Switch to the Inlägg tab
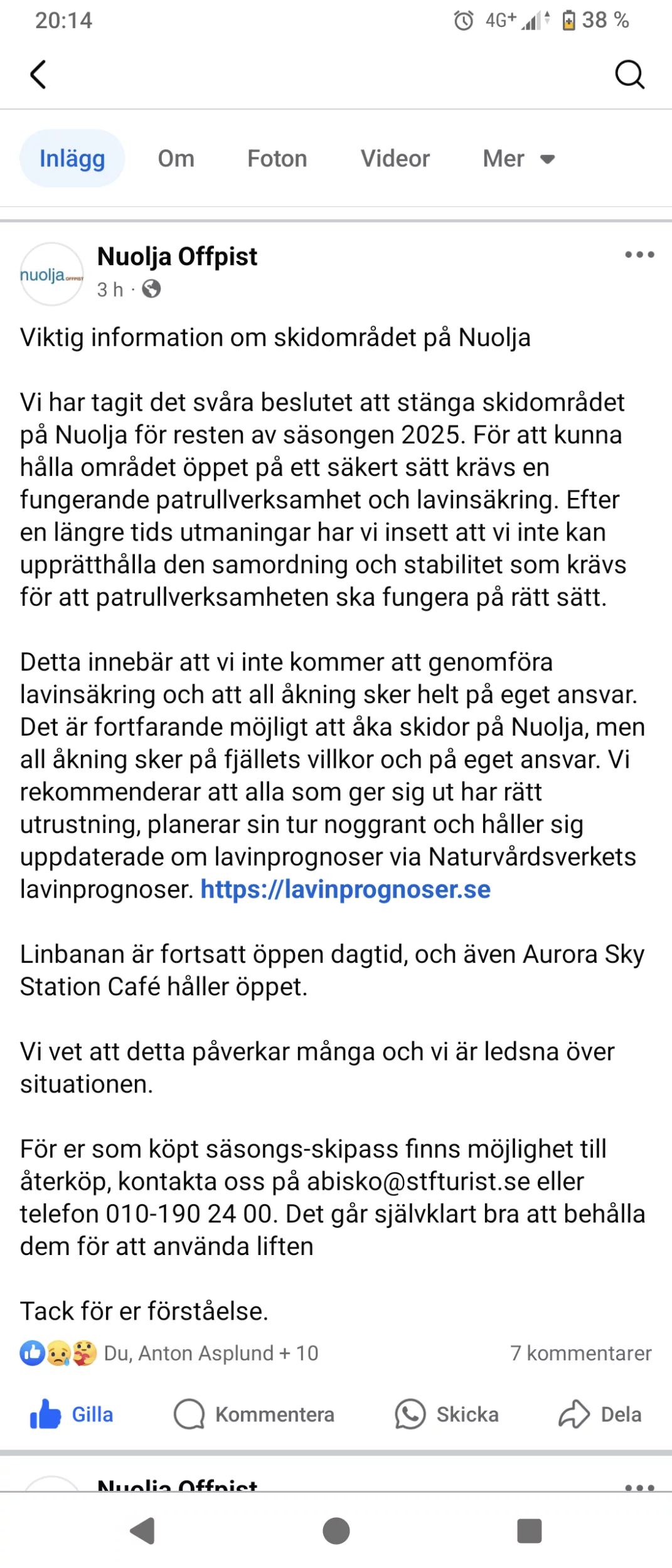672x1568 pixels. tap(72, 159)
